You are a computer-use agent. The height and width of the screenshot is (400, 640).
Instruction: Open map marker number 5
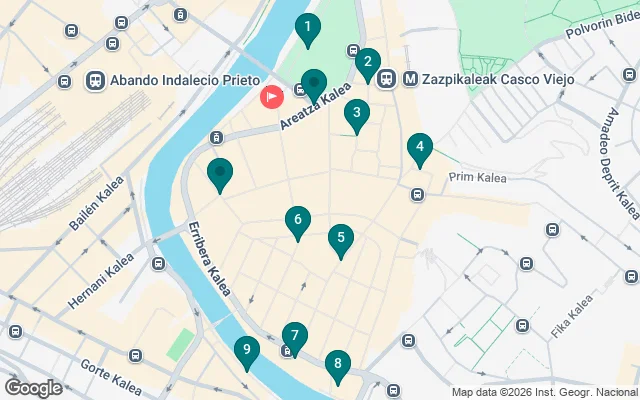[x=341, y=239]
